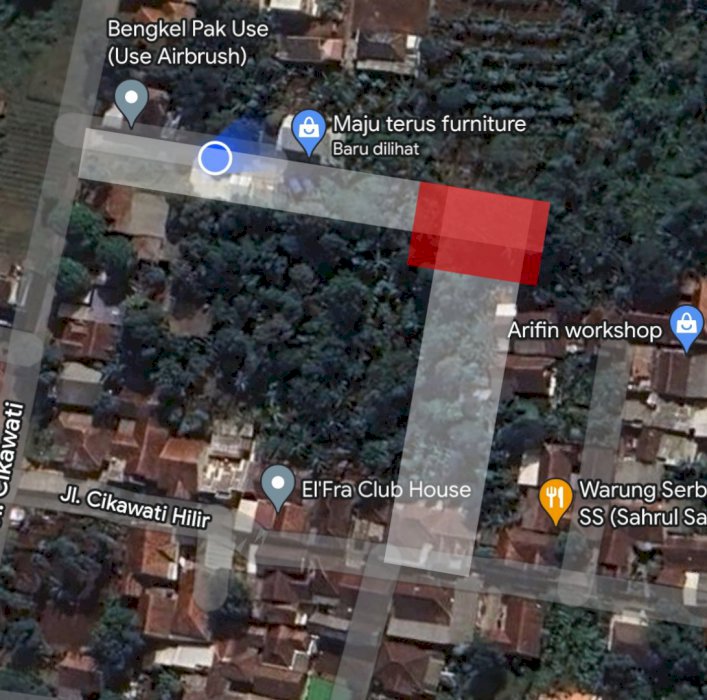The height and width of the screenshot is (700, 707).
Task: Open the El'Fra Club House marker
Action: [278, 485]
